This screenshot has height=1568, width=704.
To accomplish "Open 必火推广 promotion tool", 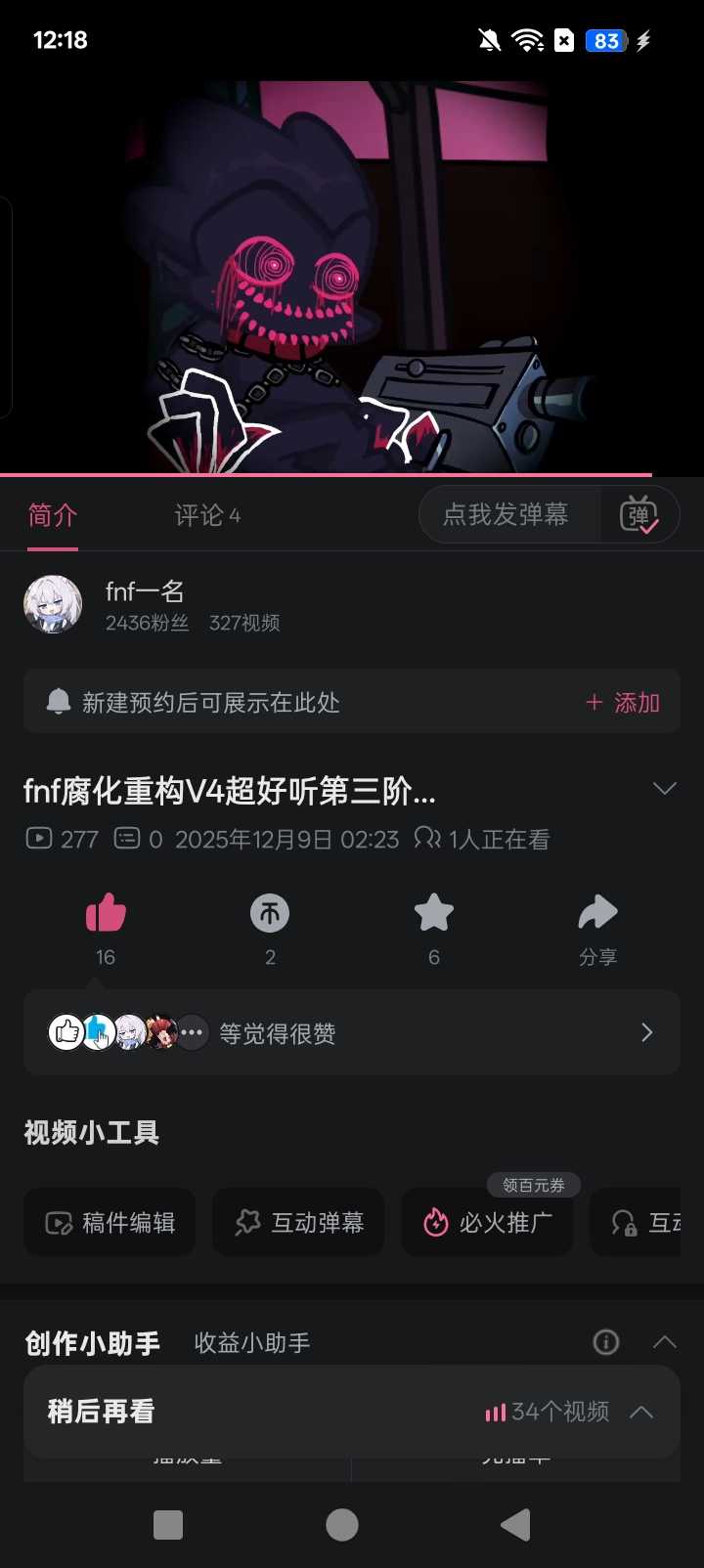I will pyautogui.click(x=487, y=1222).
